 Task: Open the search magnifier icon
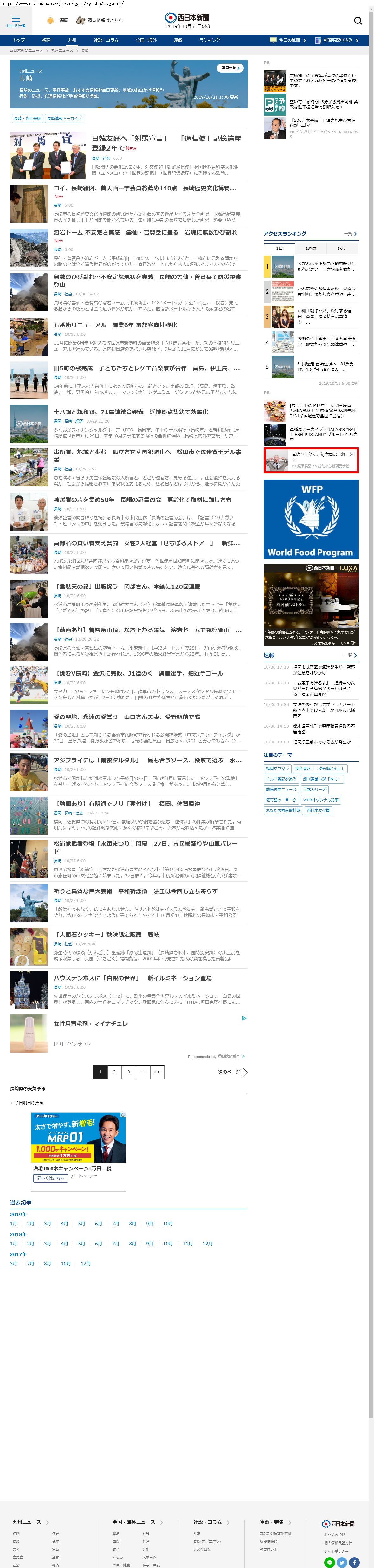pos(358,21)
